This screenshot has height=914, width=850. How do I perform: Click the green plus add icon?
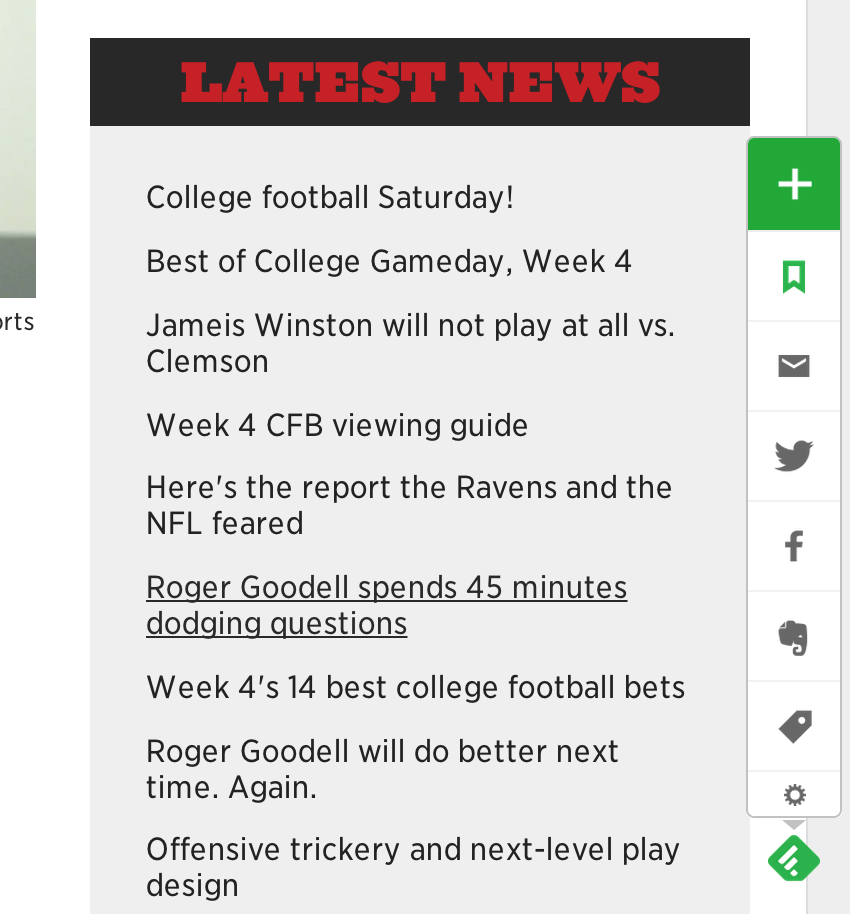coord(793,183)
